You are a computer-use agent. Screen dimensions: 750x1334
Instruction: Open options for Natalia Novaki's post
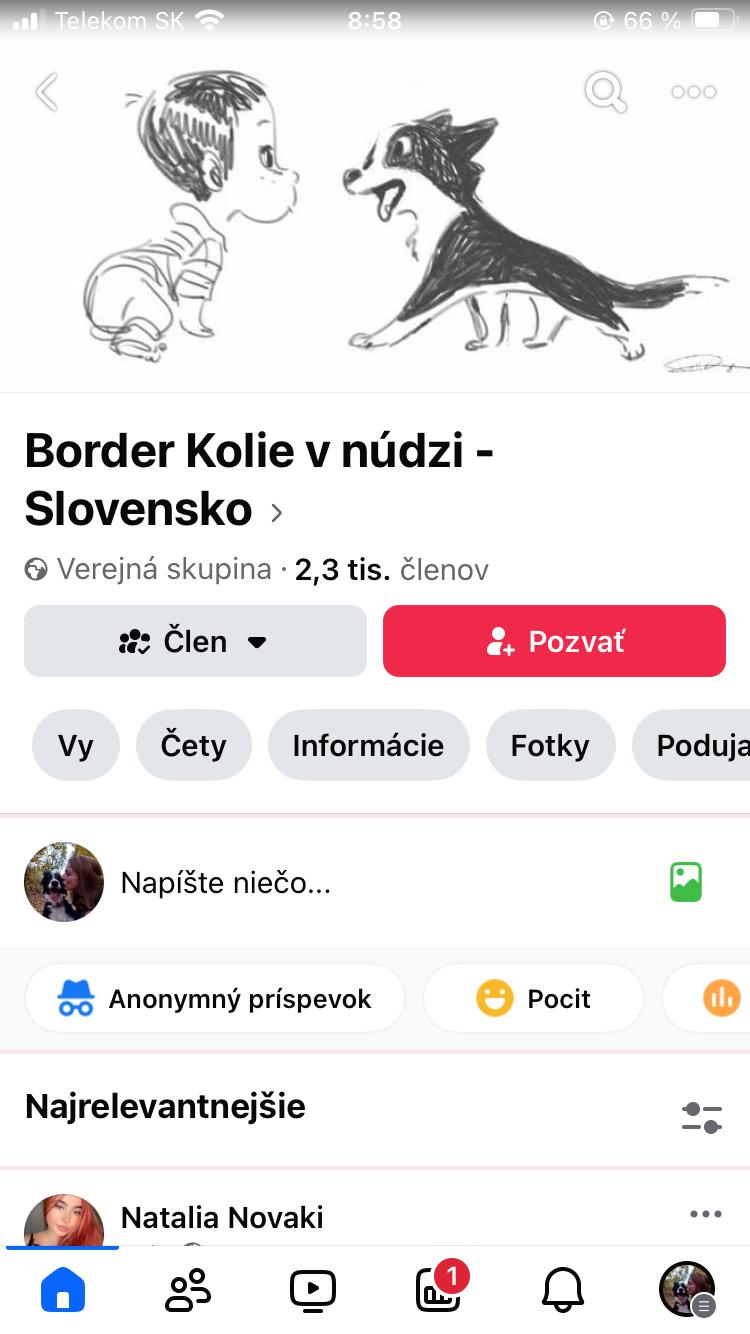(x=705, y=1214)
